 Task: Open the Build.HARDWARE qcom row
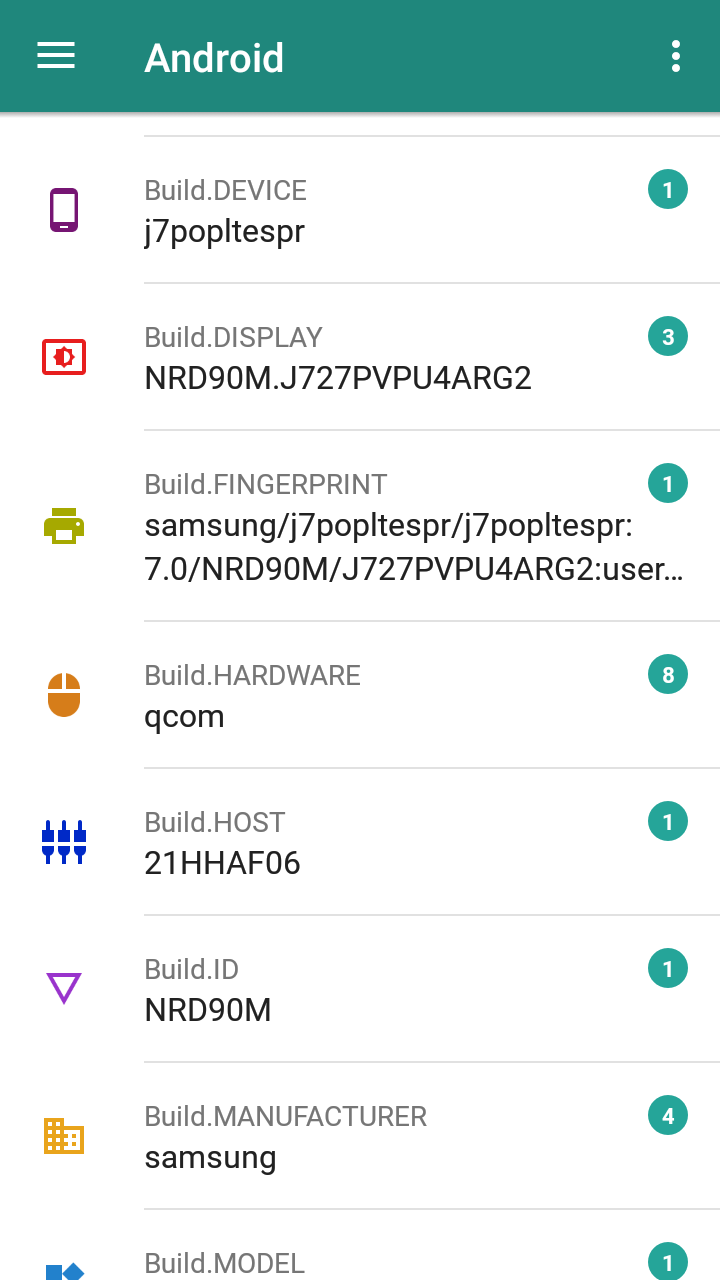click(360, 695)
